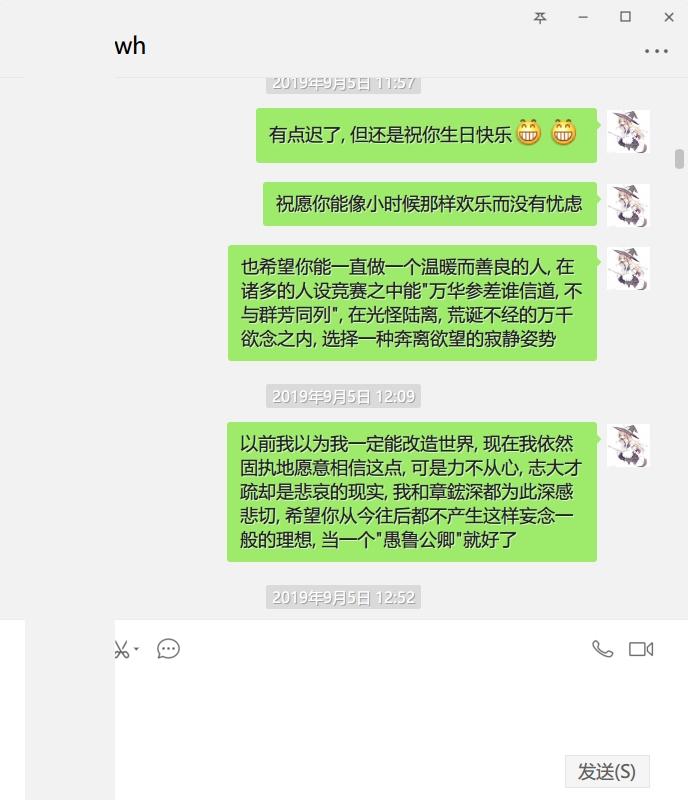The height and width of the screenshot is (800, 688).
Task: Click the 发送(S) send button
Action: click(607, 772)
